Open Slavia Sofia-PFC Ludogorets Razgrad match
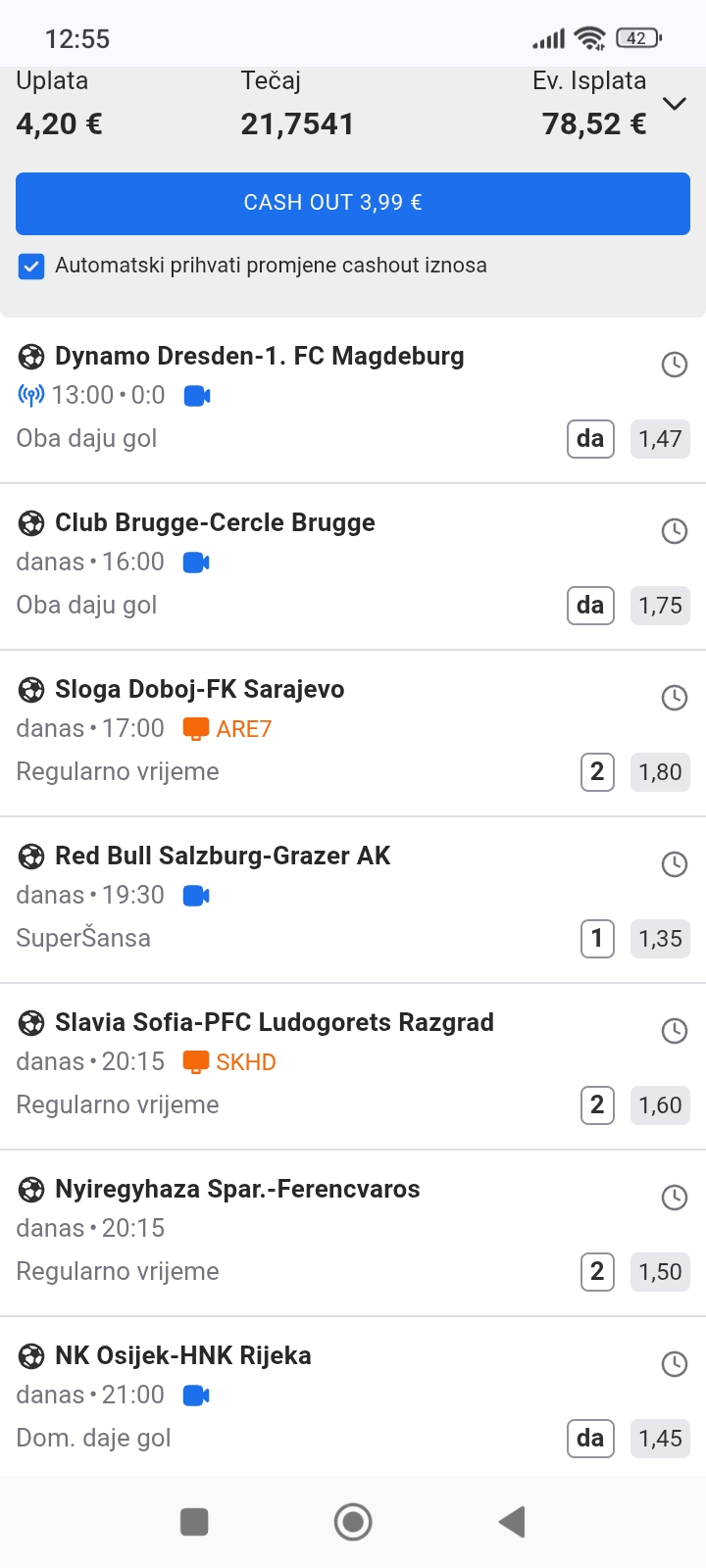 pyautogui.click(x=275, y=1022)
